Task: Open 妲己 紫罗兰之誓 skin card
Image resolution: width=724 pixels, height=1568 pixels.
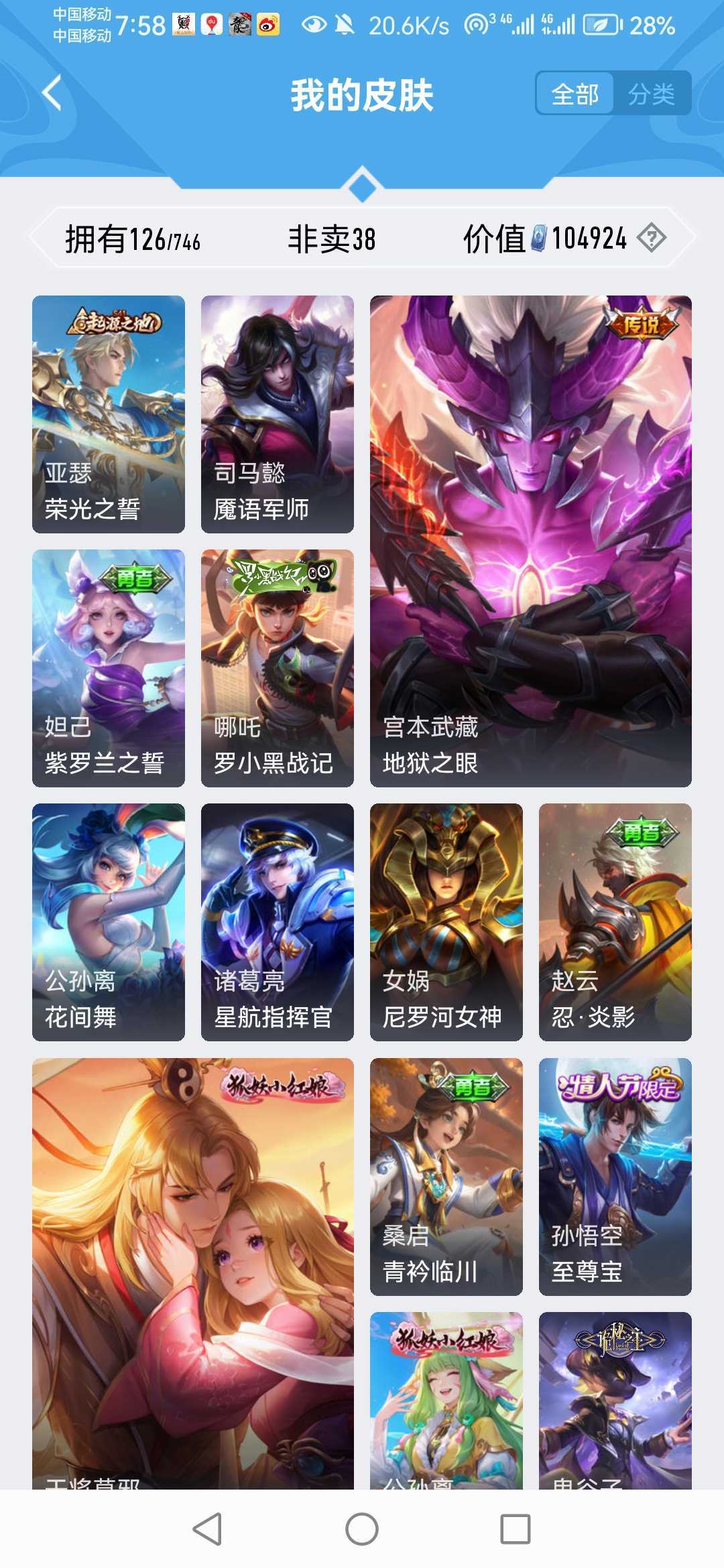Action: point(109,668)
